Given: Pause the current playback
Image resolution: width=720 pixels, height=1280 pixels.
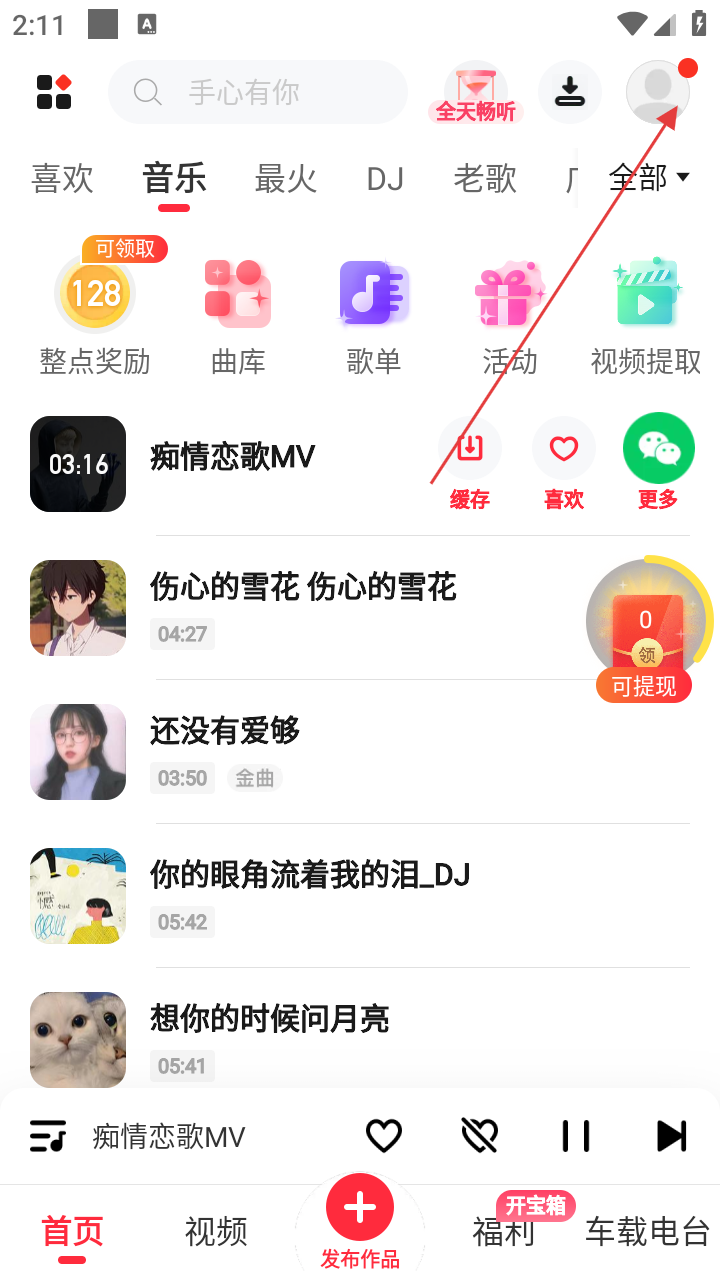Looking at the screenshot, I should coord(576,1136).
